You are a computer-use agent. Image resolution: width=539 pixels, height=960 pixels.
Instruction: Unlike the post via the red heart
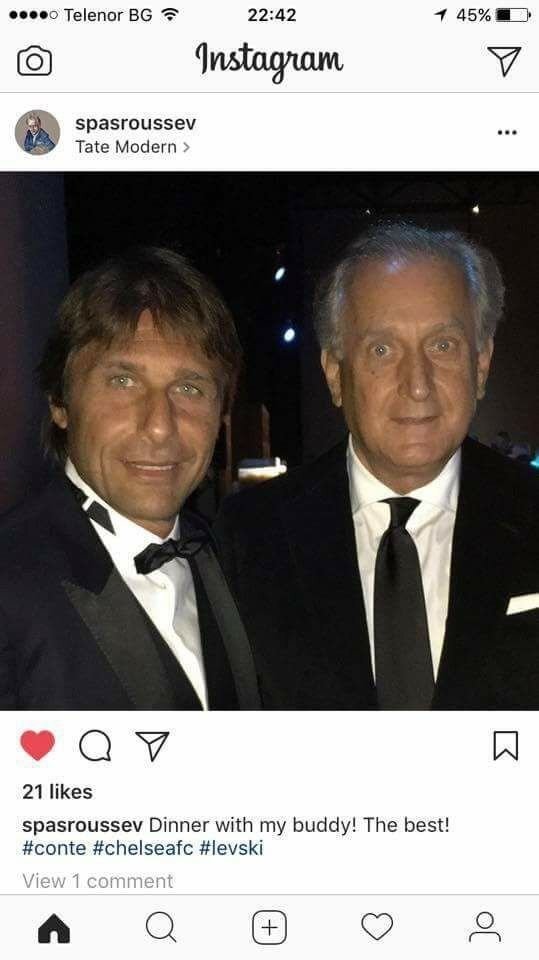point(37,745)
